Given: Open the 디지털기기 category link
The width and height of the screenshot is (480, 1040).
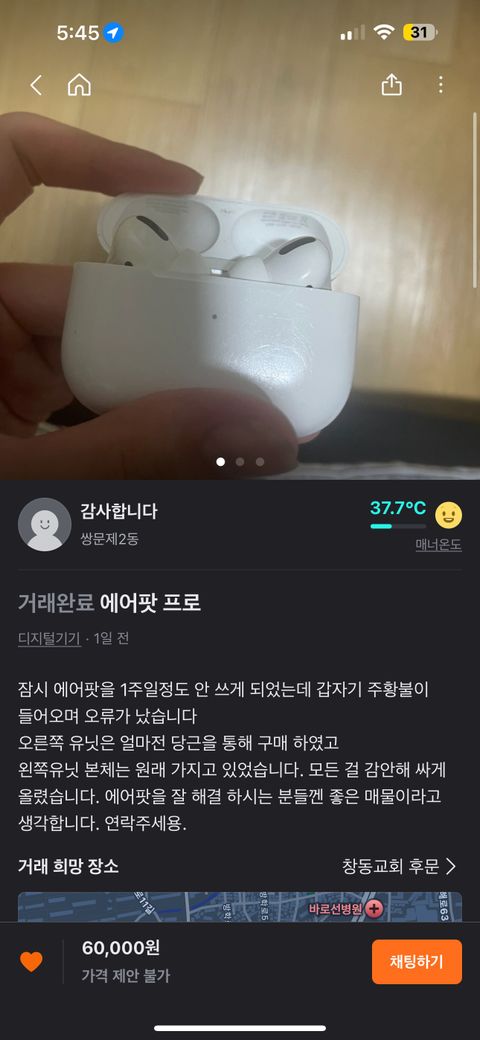Looking at the screenshot, I should coord(49,639).
